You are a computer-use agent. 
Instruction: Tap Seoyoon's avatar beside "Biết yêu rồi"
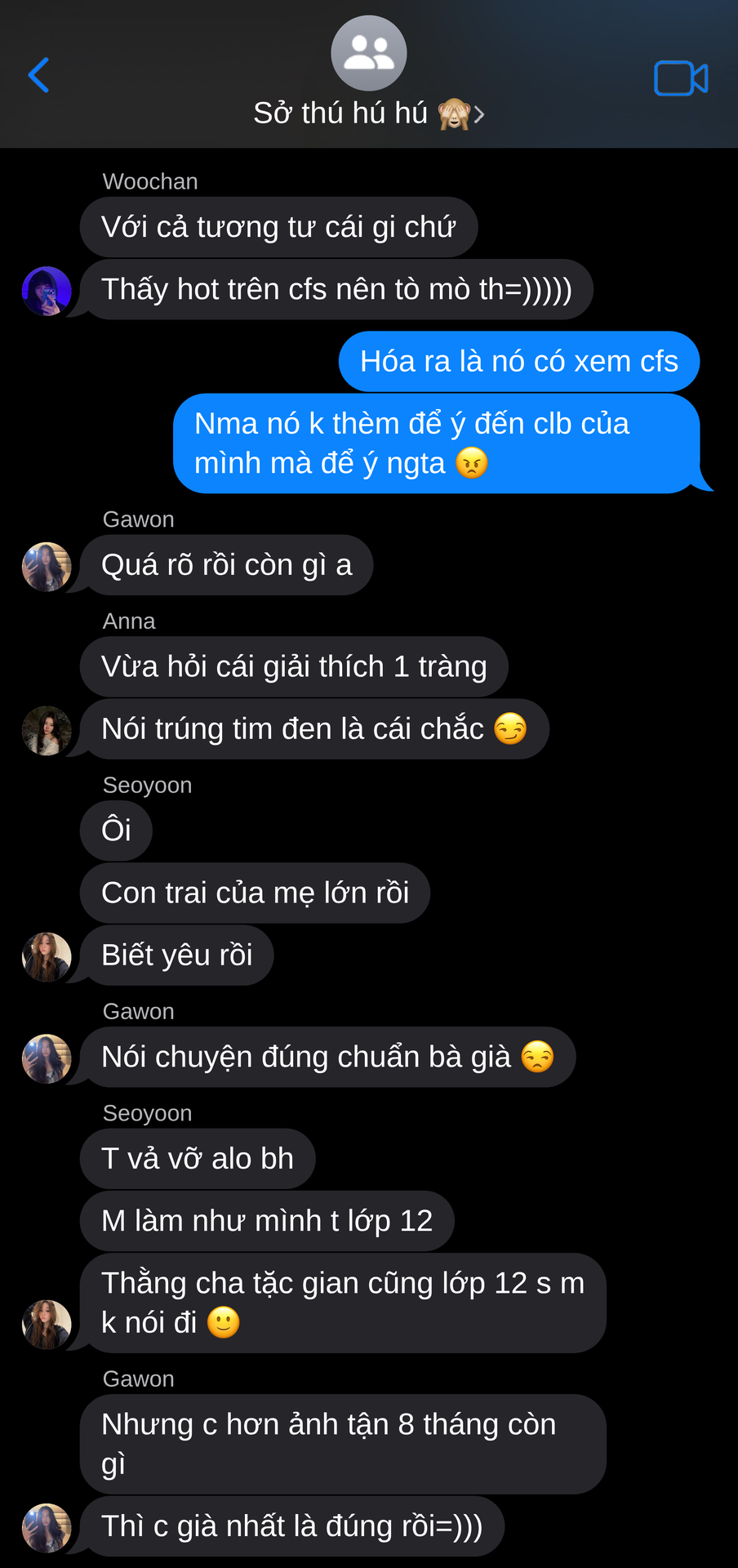(47, 956)
